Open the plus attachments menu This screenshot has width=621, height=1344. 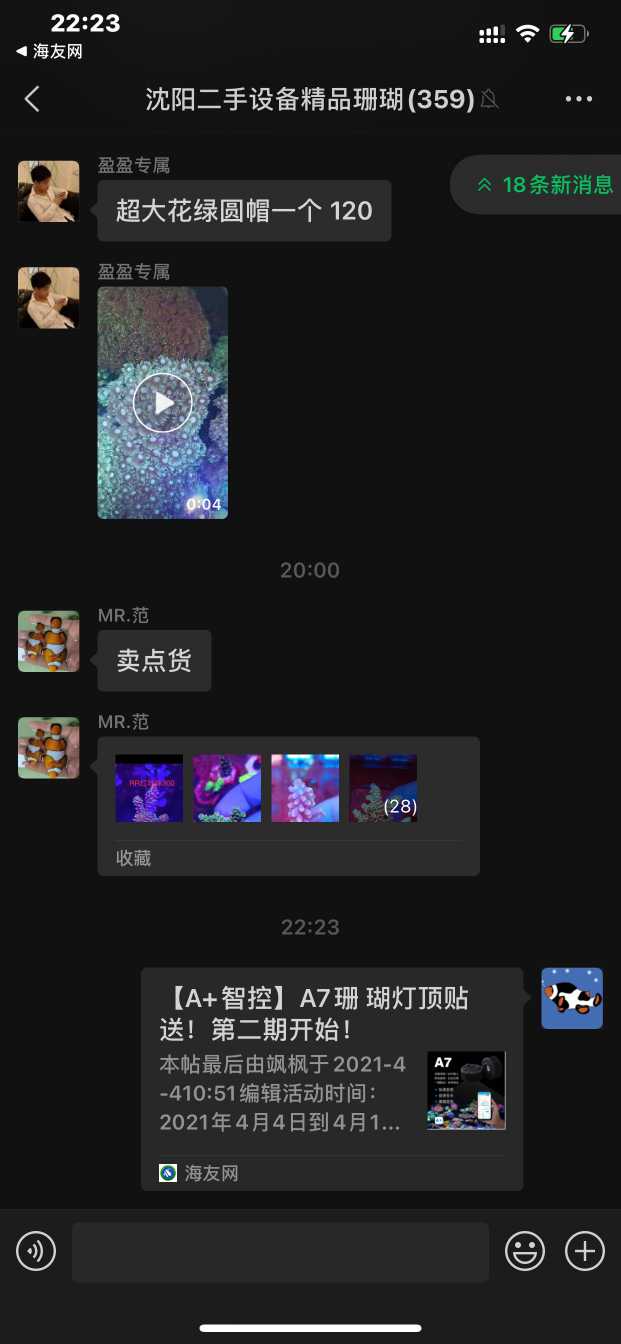click(585, 1251)
